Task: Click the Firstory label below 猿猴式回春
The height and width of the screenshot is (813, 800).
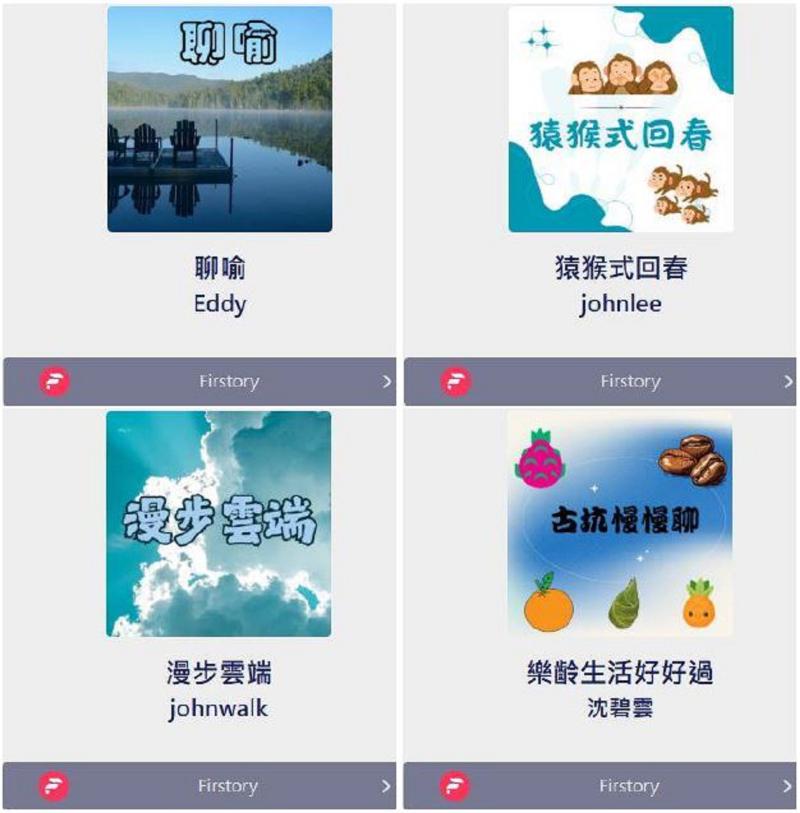Action: [630, 381]
